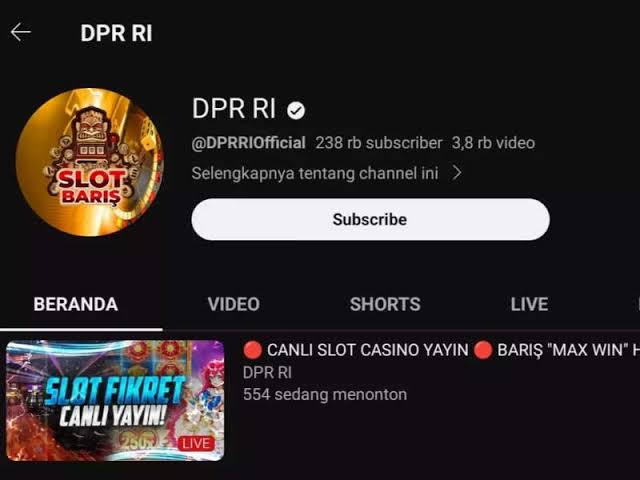Switch to the Live tab

[x=529, y=304]
